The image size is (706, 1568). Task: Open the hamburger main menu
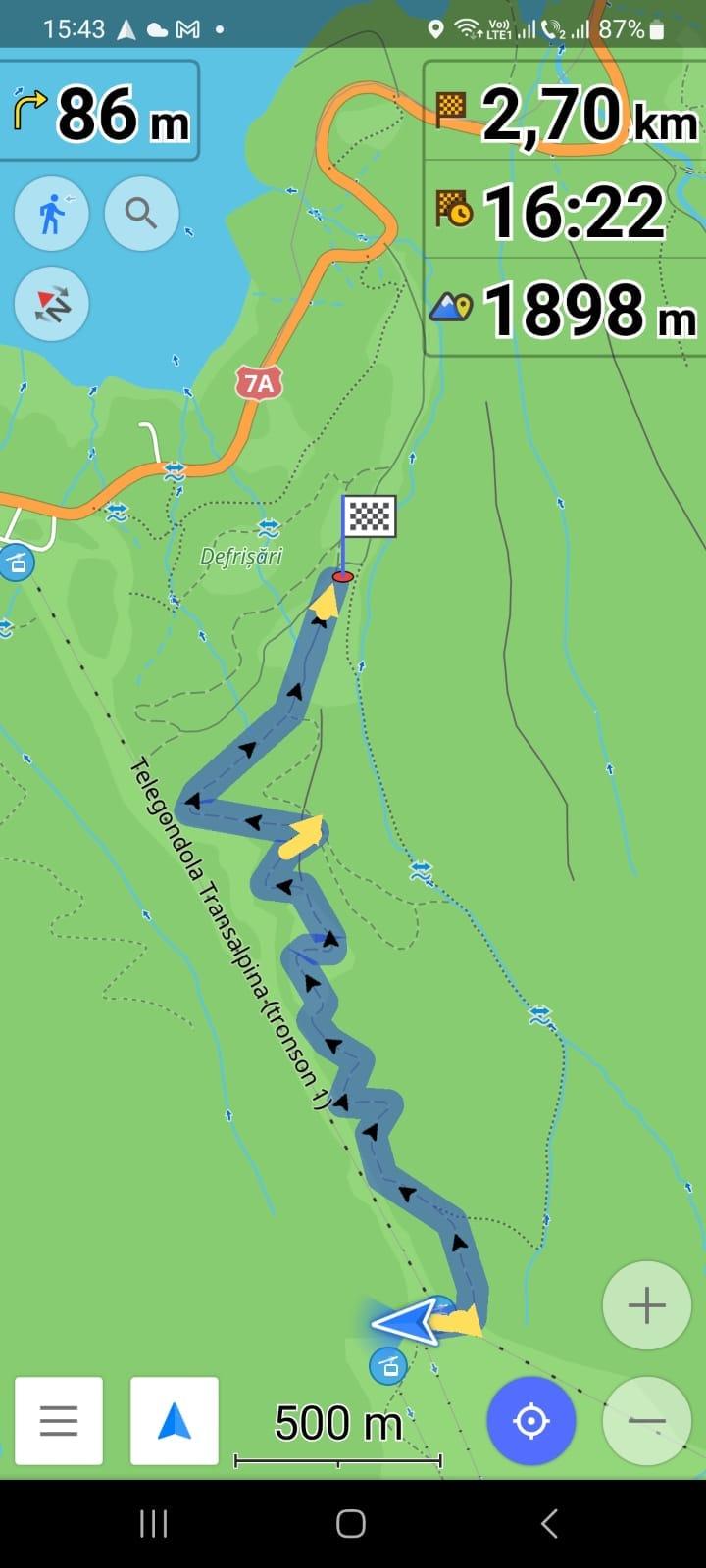coord(59,1420)
